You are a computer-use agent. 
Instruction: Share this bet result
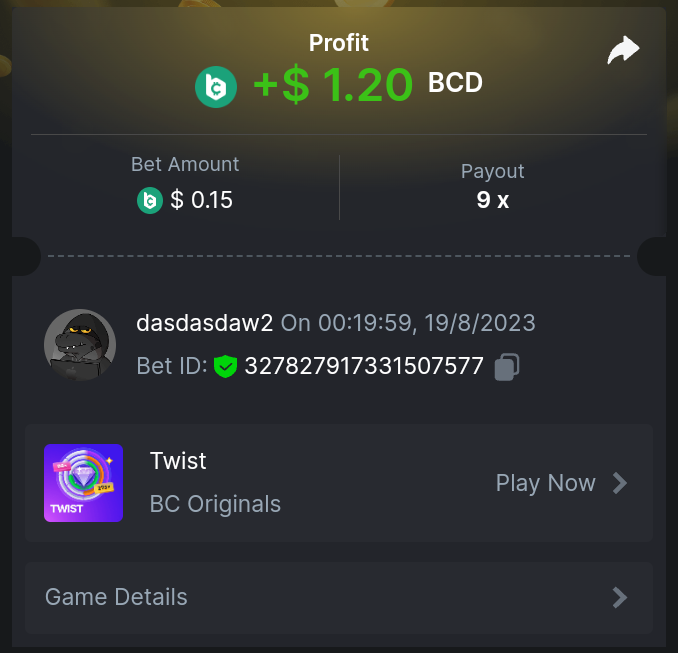[x=623, y=51]
